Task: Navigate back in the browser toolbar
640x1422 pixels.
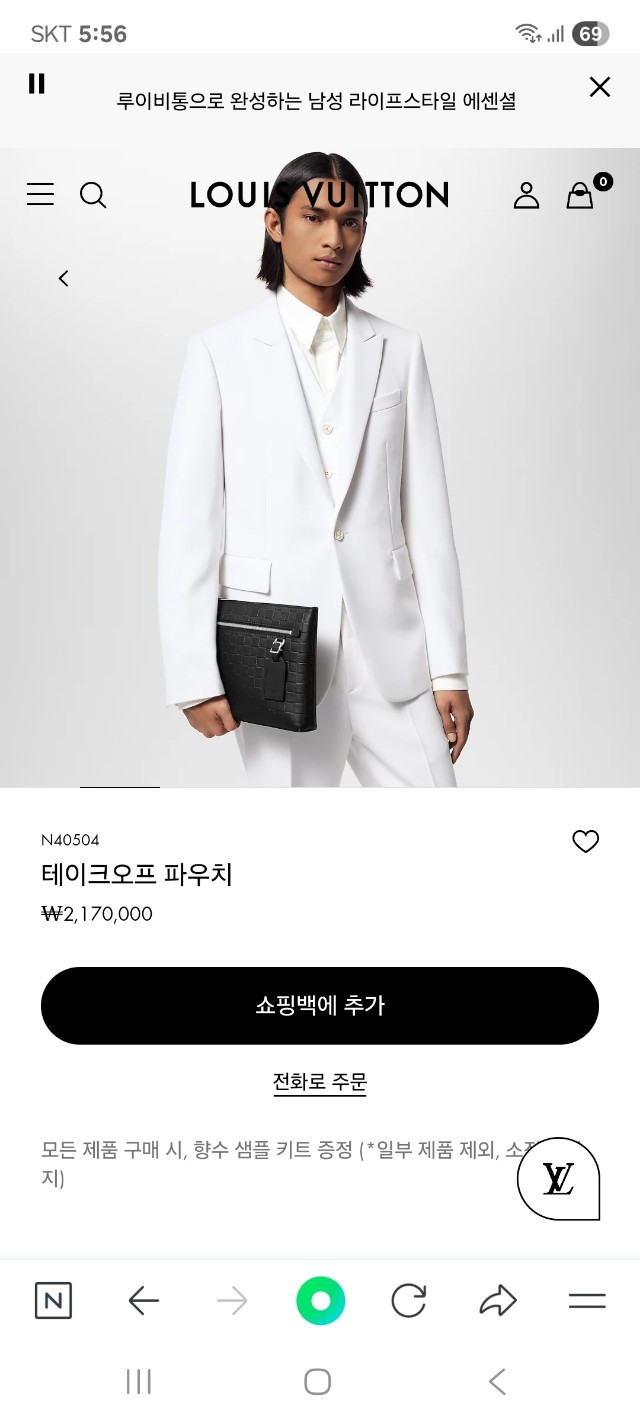Action: (144, 1300)
